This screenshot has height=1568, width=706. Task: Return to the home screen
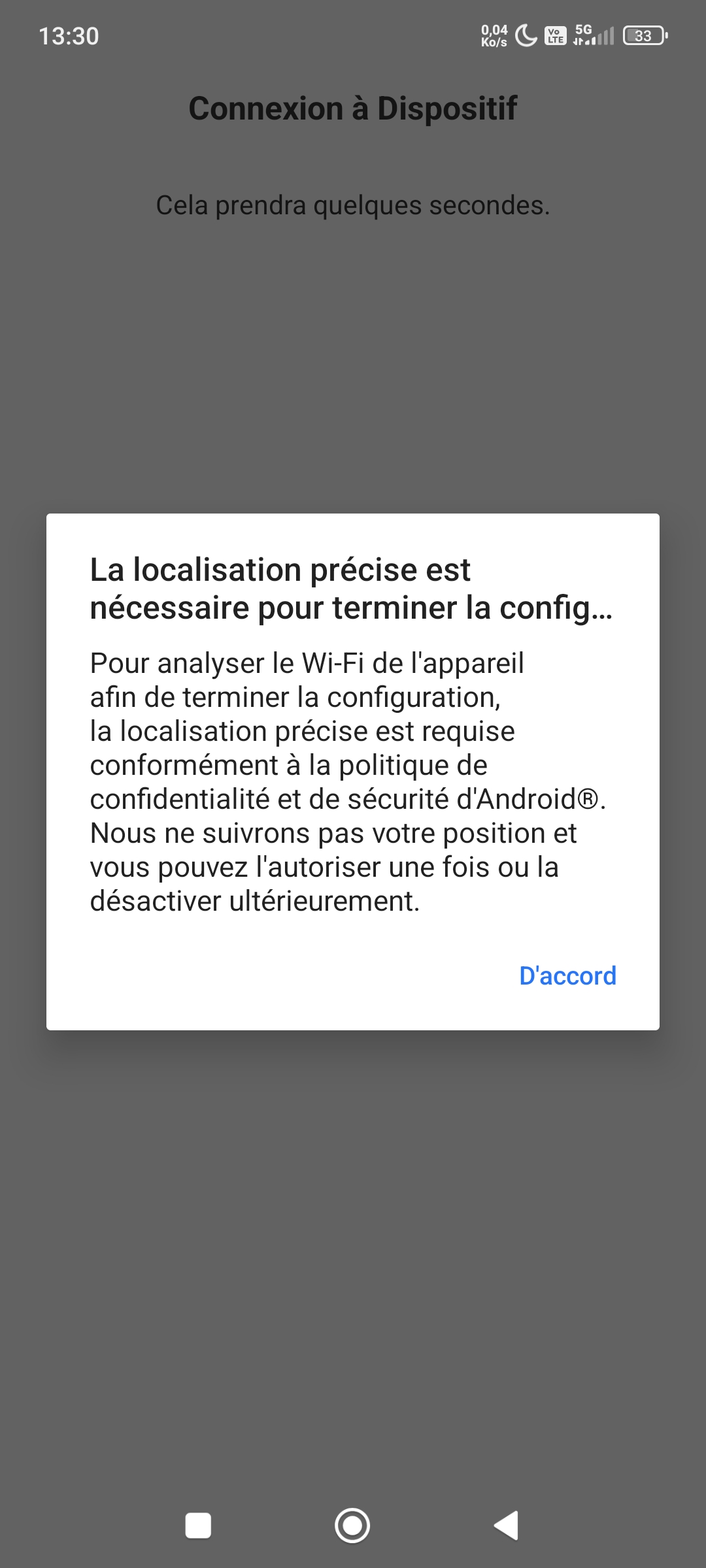point(352,1526)
